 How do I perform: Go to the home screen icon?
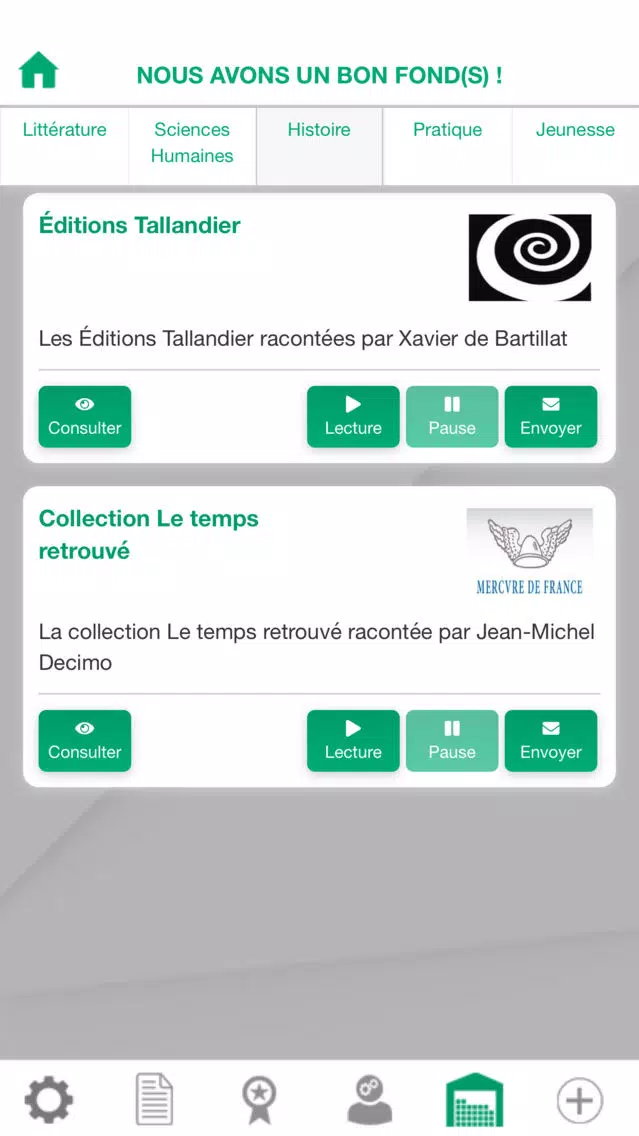38,71
